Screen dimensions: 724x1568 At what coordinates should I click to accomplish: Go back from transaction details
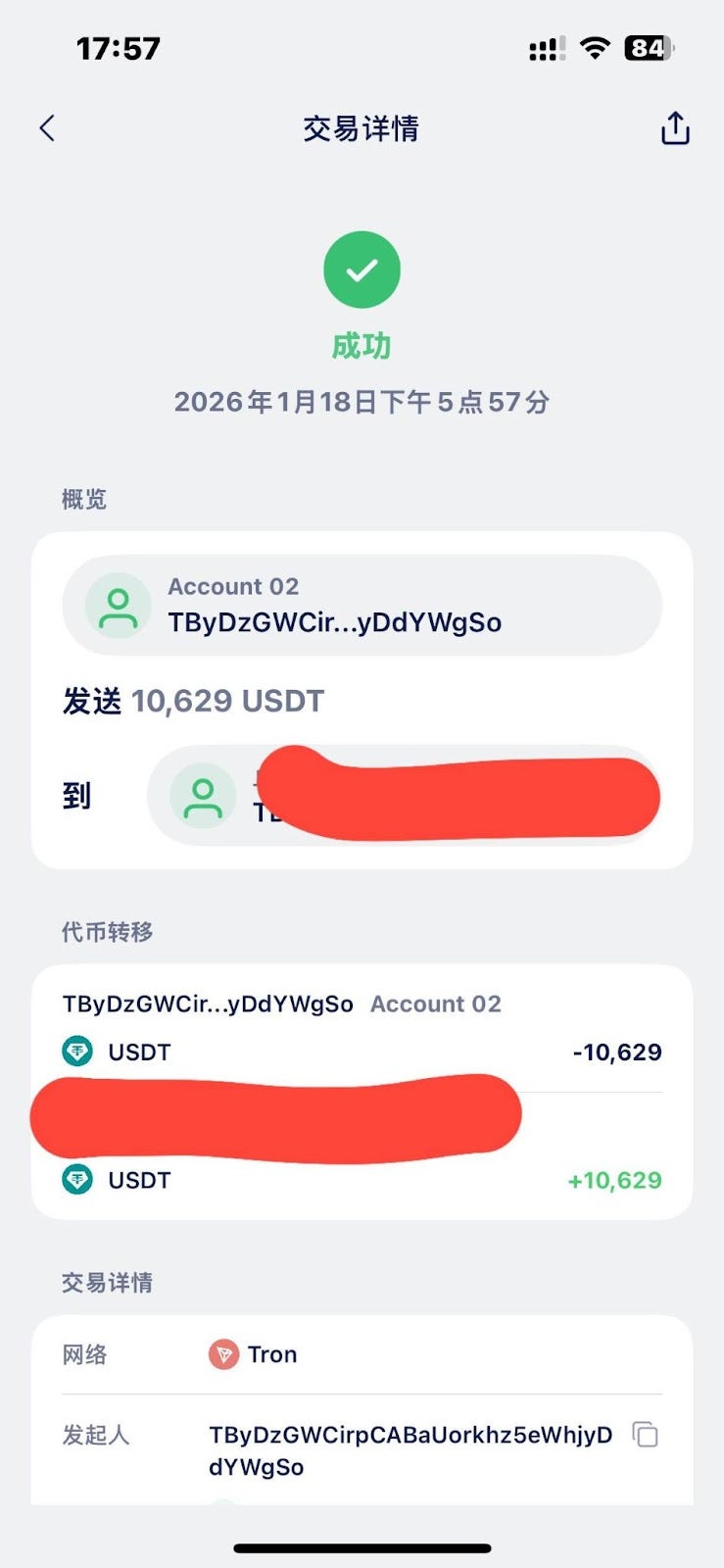pos(47,128)
